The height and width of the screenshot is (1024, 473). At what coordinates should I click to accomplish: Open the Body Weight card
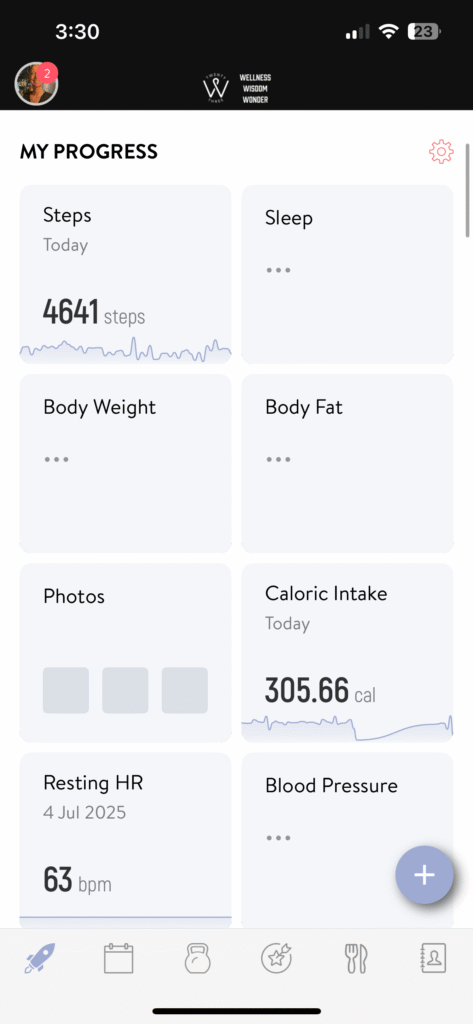coord(125,464)
